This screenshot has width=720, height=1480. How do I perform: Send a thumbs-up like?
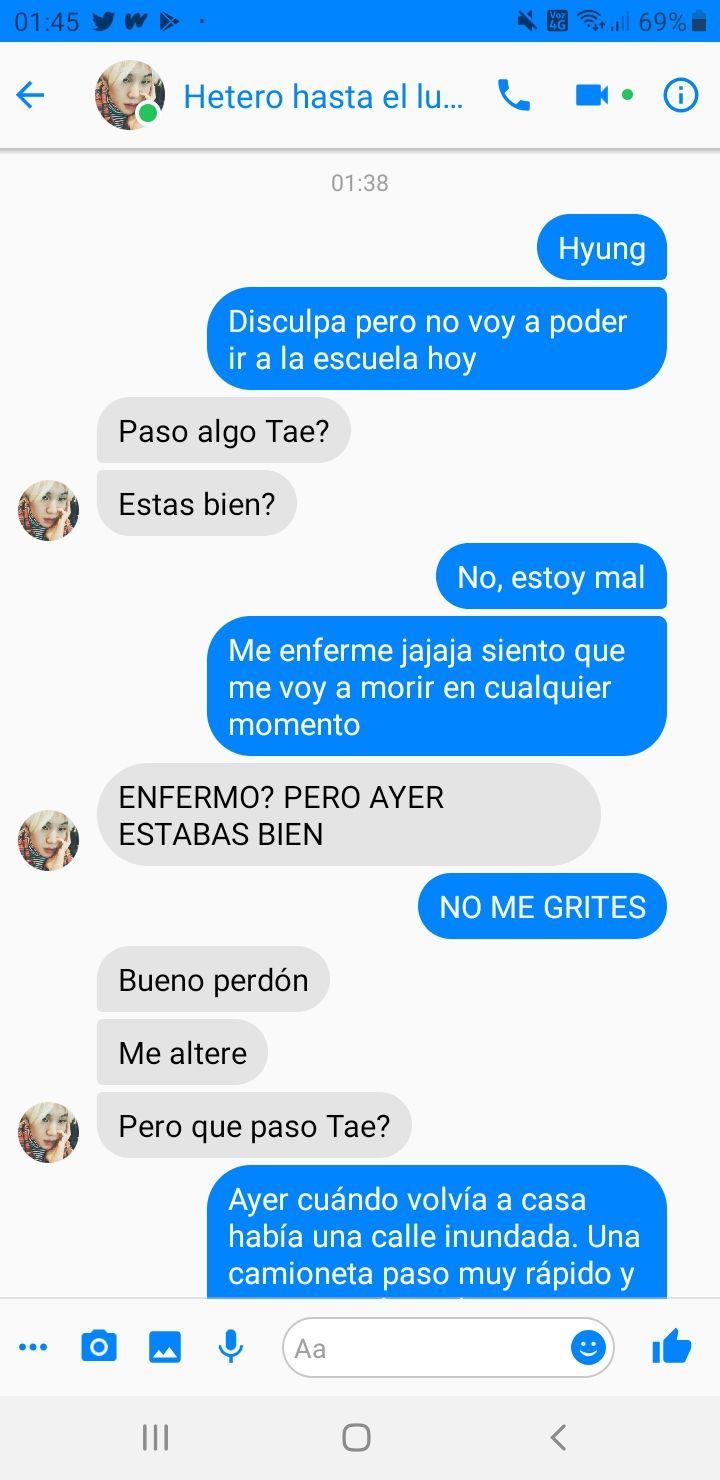(x=672, y=1347)
